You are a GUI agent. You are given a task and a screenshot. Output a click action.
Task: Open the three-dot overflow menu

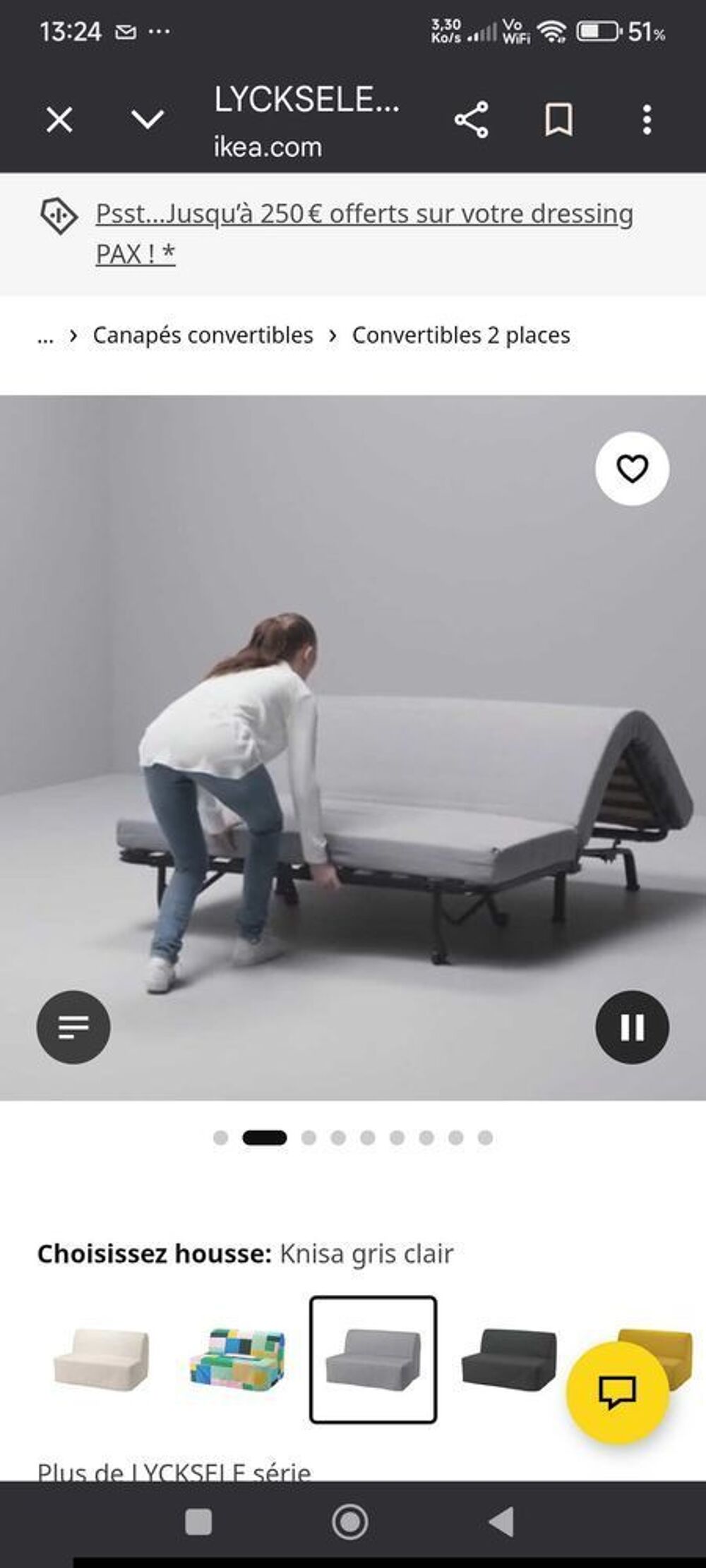pos(647,120)
